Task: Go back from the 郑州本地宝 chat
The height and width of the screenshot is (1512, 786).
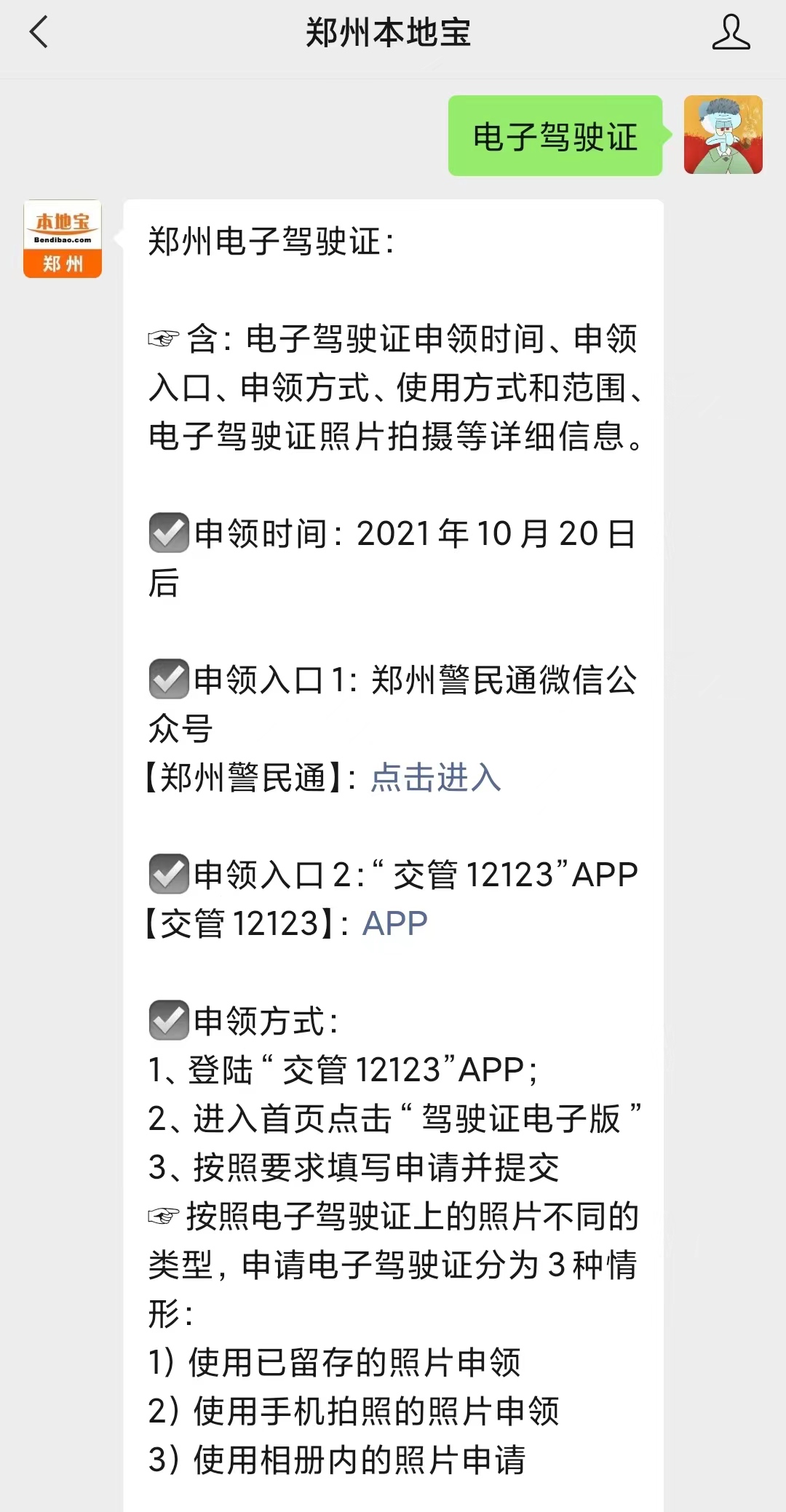Action: (x=39, y=33)
